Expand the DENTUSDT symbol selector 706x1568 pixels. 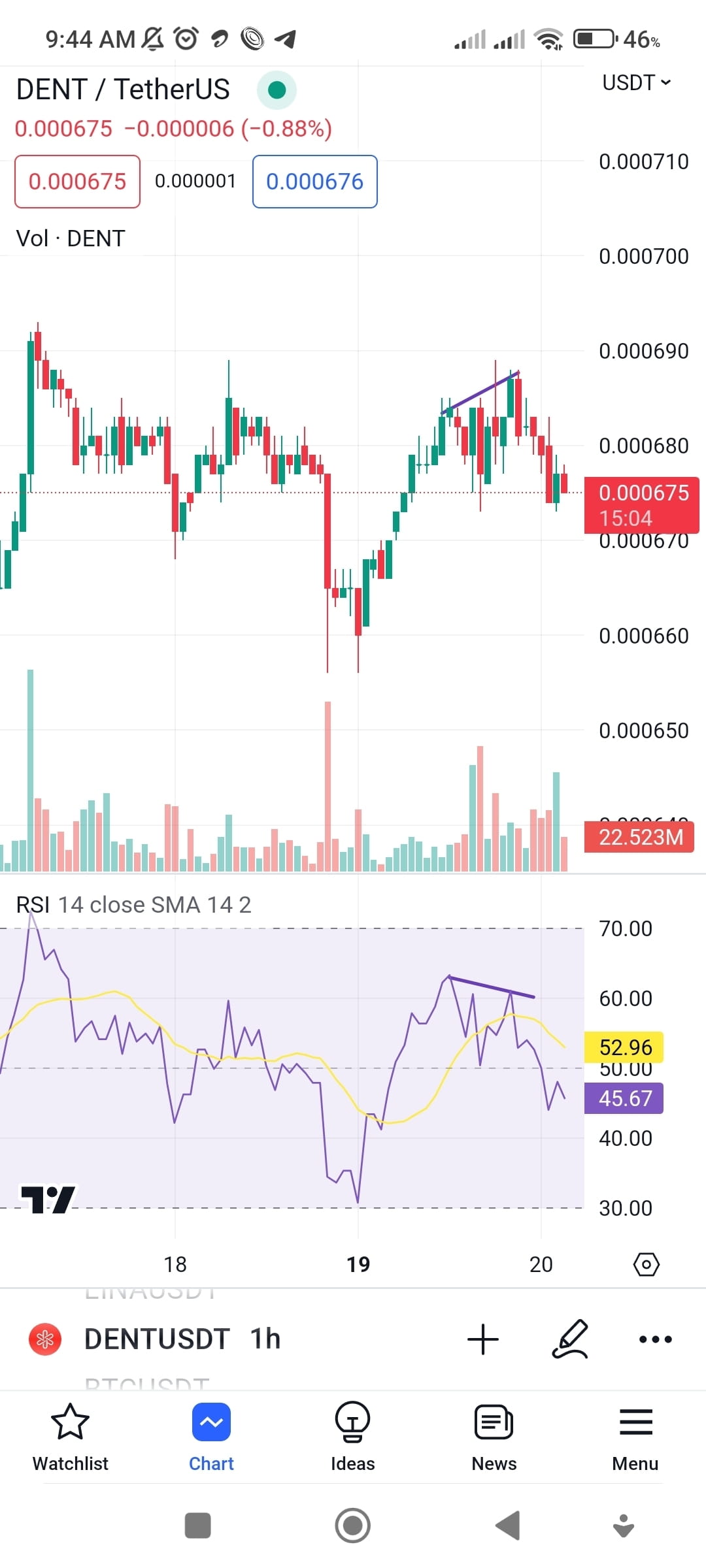(157, 1339)
